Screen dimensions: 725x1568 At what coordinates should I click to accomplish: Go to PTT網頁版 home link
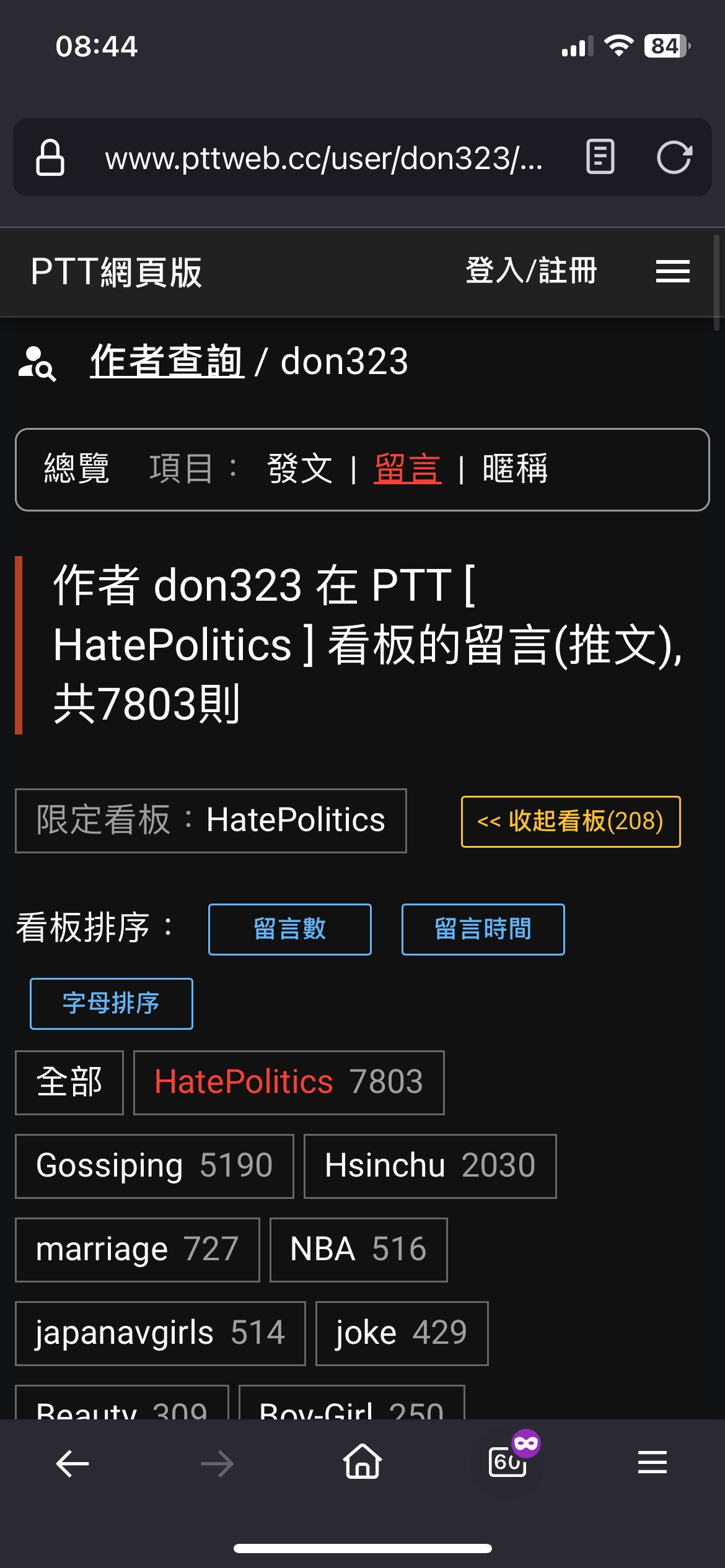pos(116,272)
